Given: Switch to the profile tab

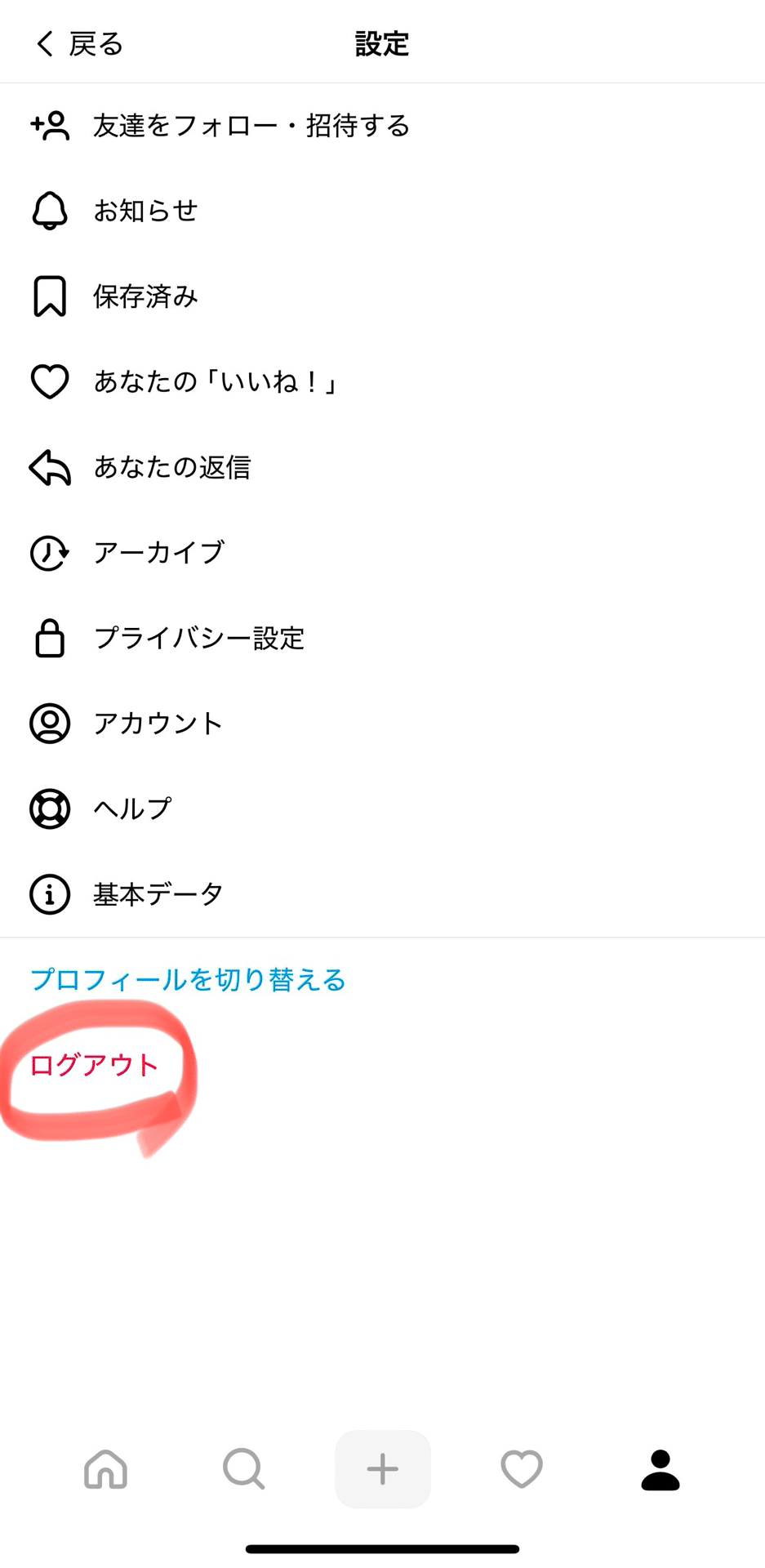Looking at the screenshot, I should point(660,1470).
